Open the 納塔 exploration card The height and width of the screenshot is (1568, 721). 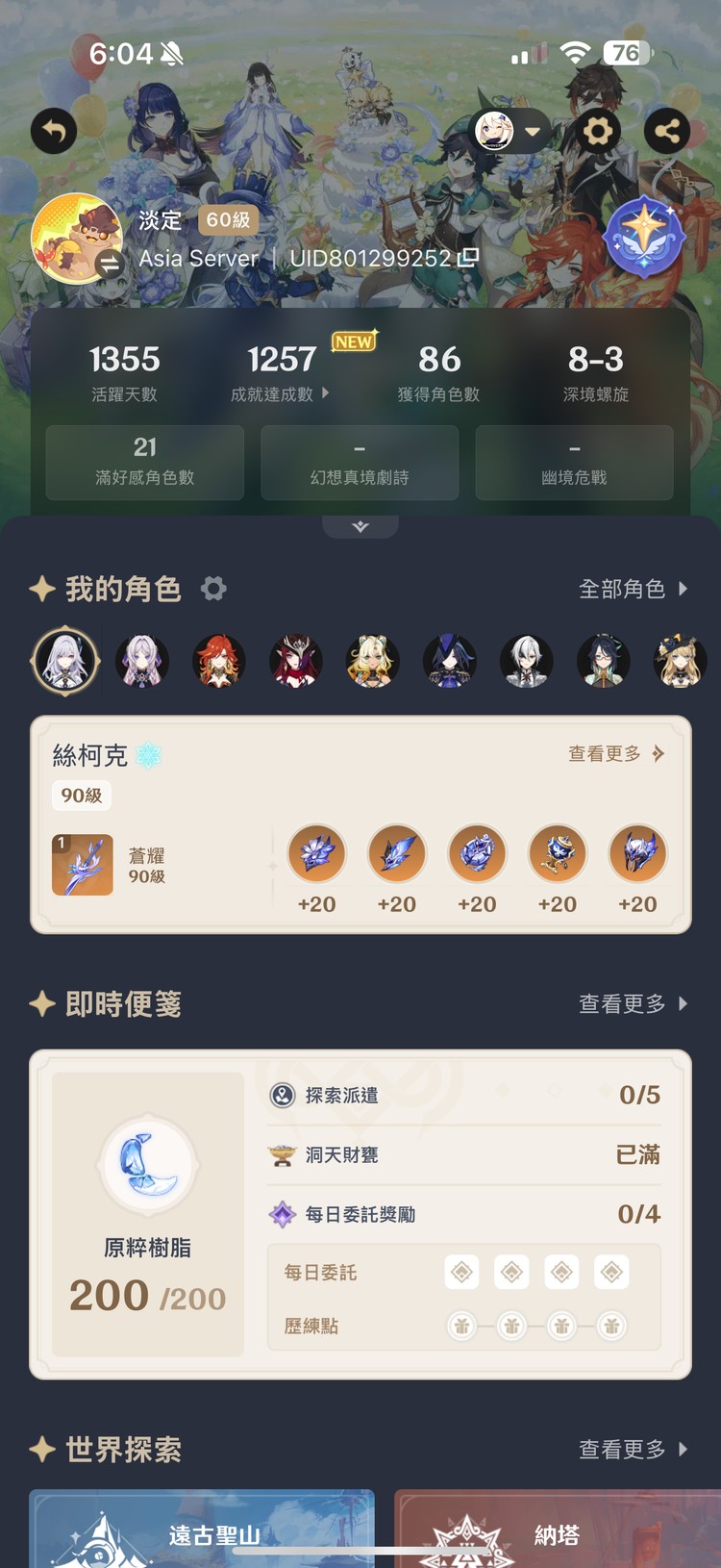pyautogui.click(x=558, y=1530)
